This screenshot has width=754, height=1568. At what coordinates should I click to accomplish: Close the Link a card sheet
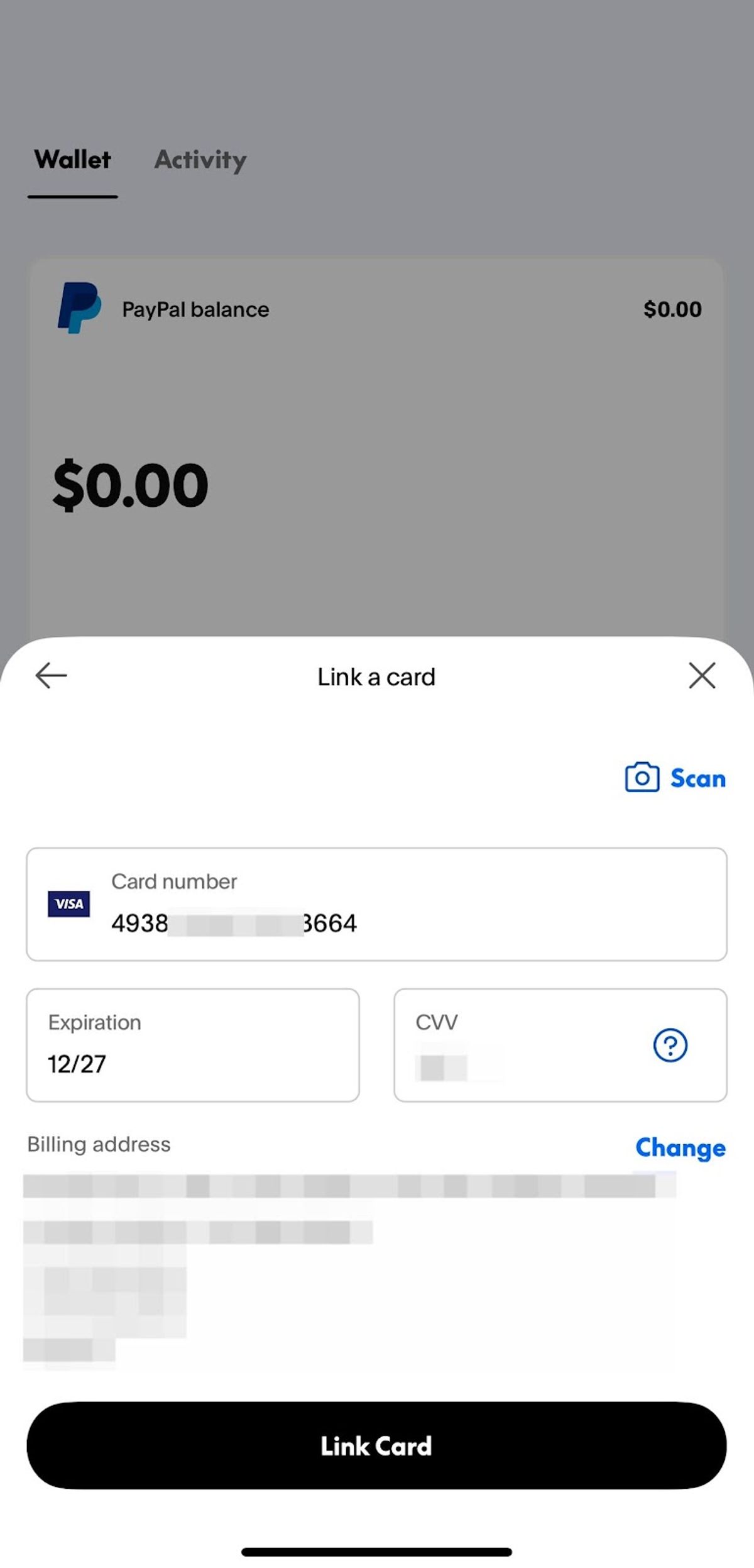pyautogui.click(x=702, y=676)
